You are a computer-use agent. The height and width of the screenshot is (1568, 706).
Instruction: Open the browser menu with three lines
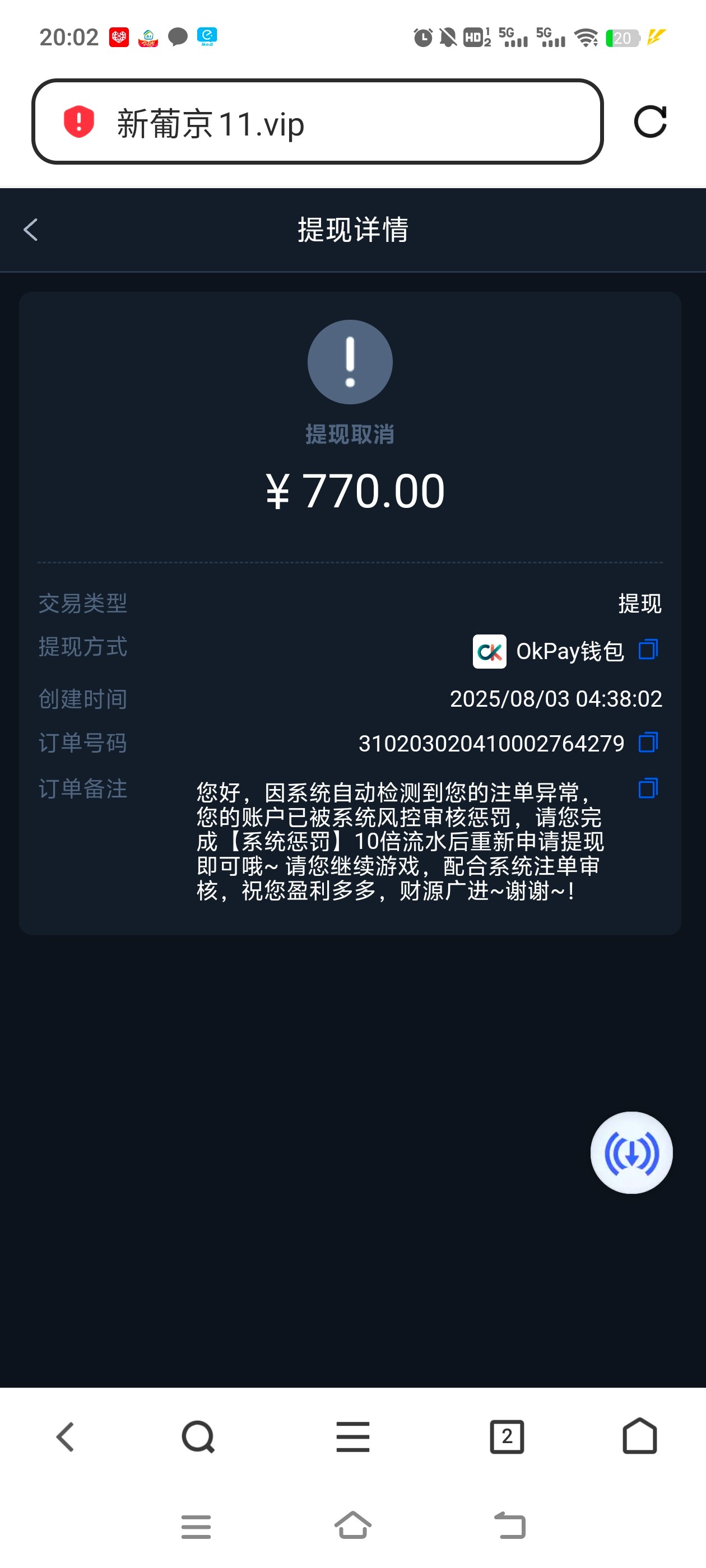point(352,1436)
